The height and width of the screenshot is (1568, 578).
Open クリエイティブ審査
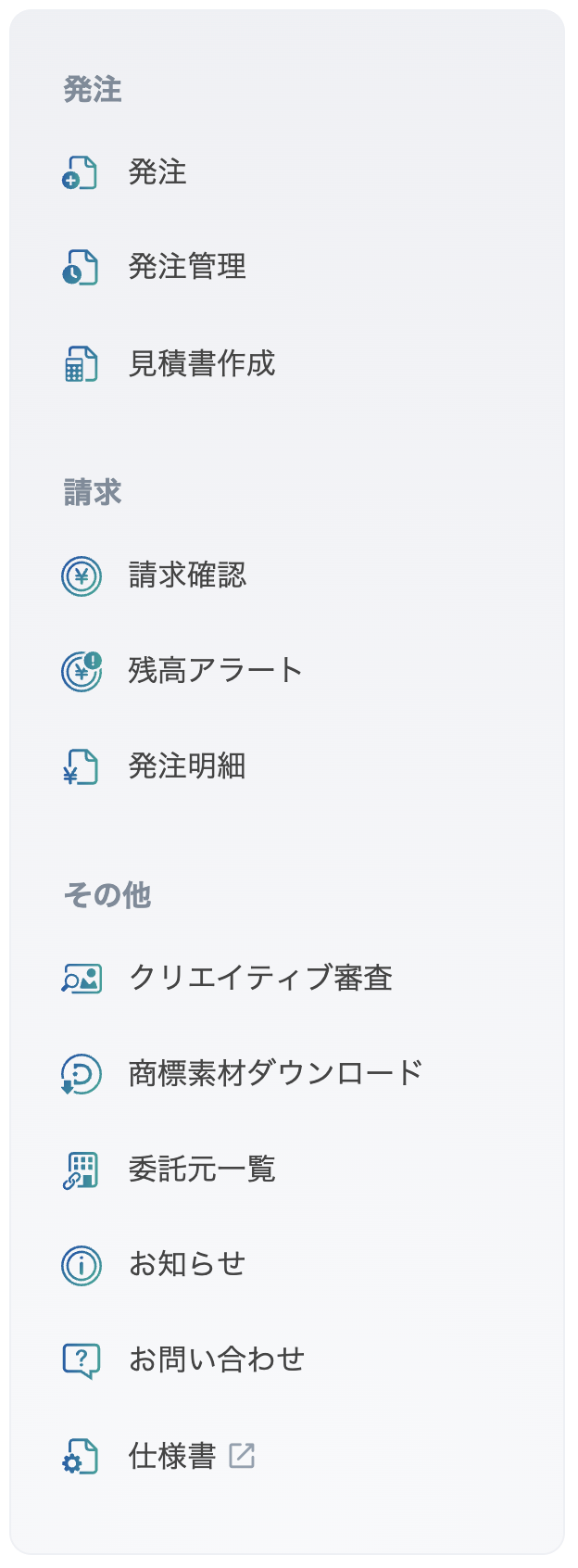[x=259, y=978]
